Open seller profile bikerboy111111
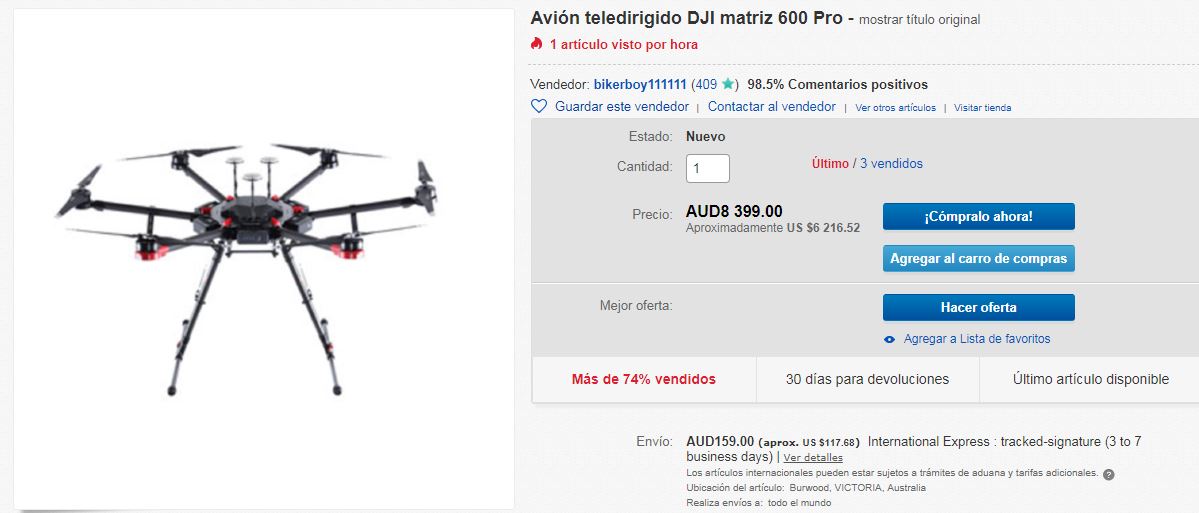The width and height of the screenshot is (1199, 513). pyautogui.click(x=640, y=85)
